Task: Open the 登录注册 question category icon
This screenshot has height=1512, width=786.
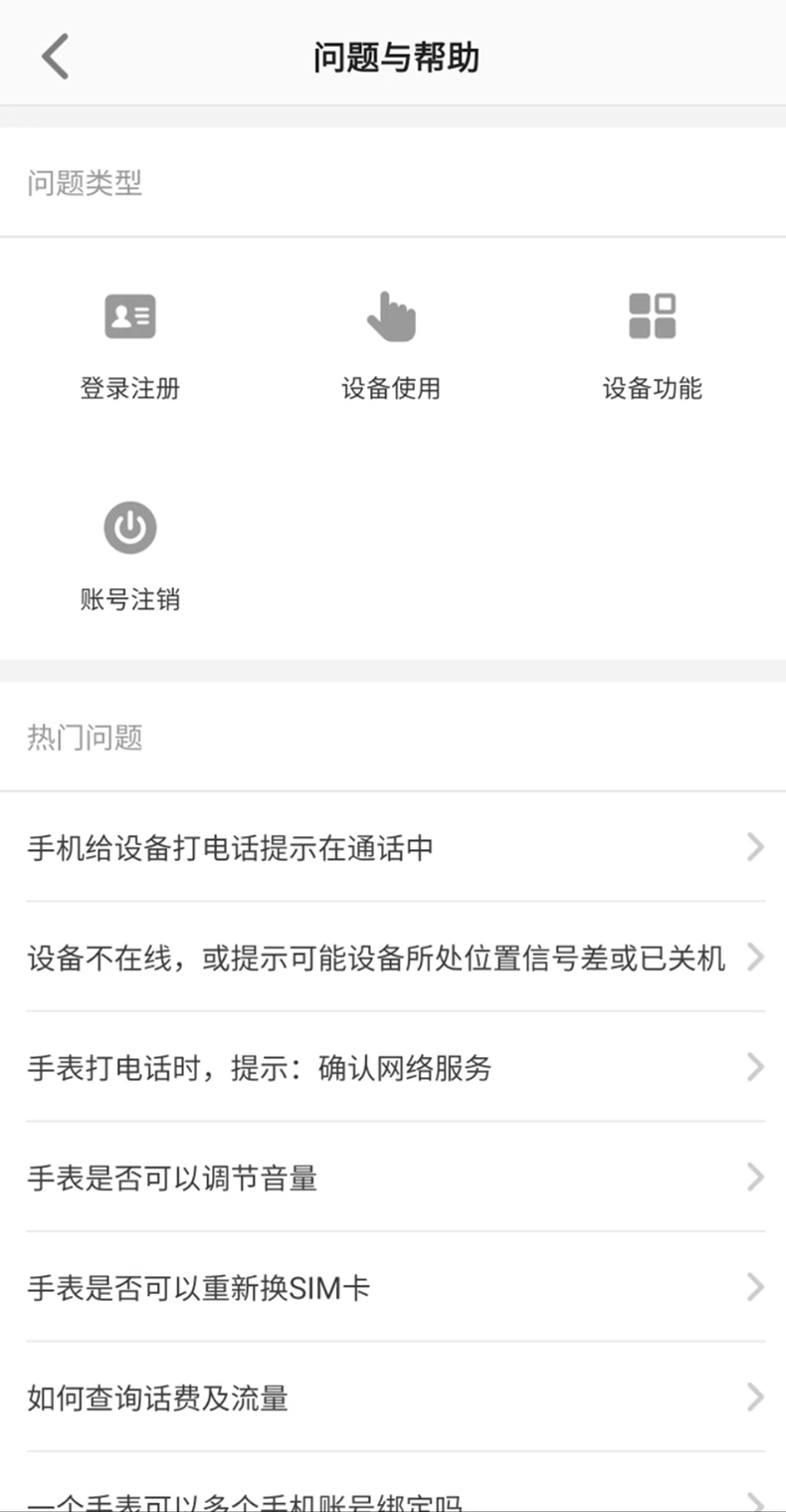Action: click(x=130, y=315)
